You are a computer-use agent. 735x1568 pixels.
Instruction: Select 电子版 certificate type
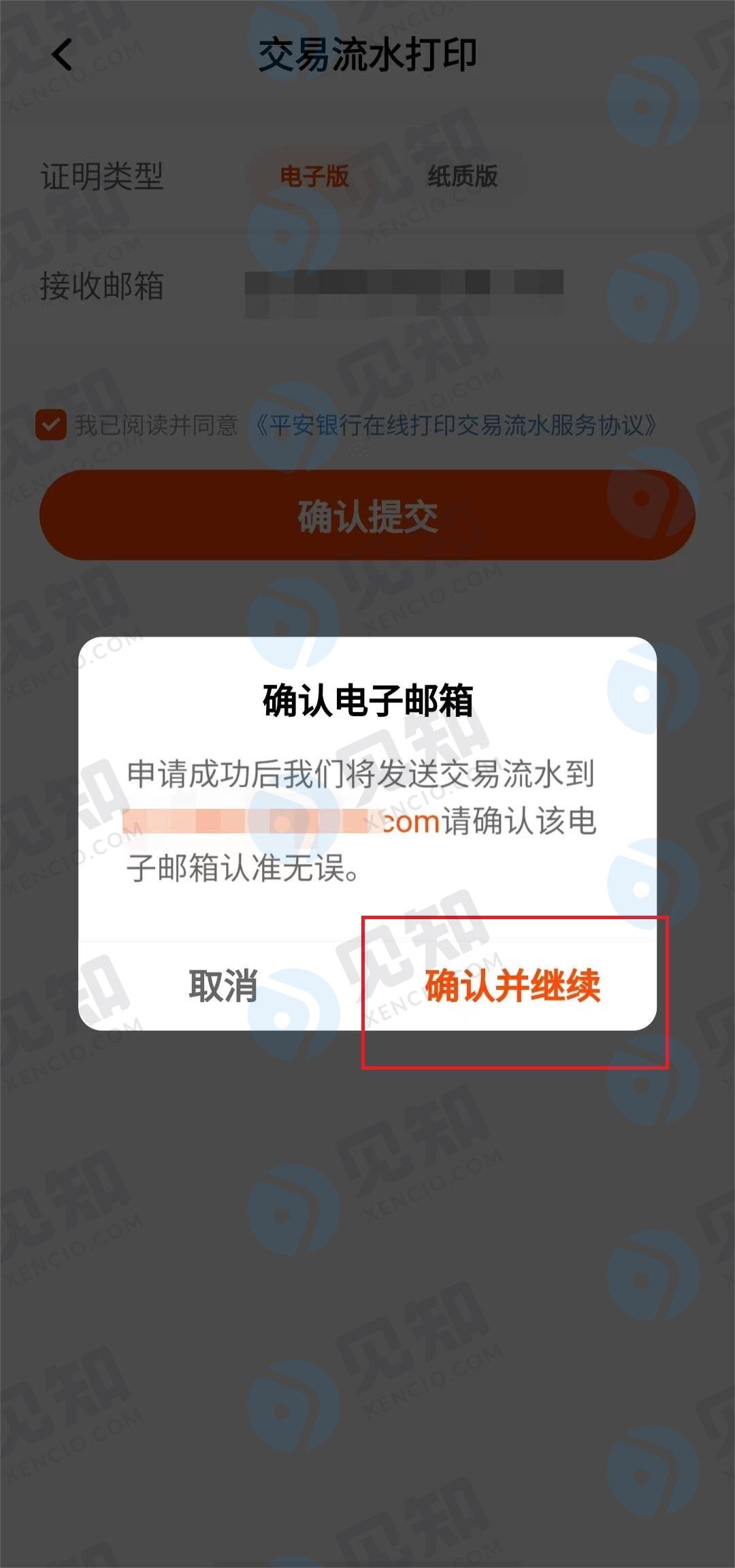[x=314, y=176]
